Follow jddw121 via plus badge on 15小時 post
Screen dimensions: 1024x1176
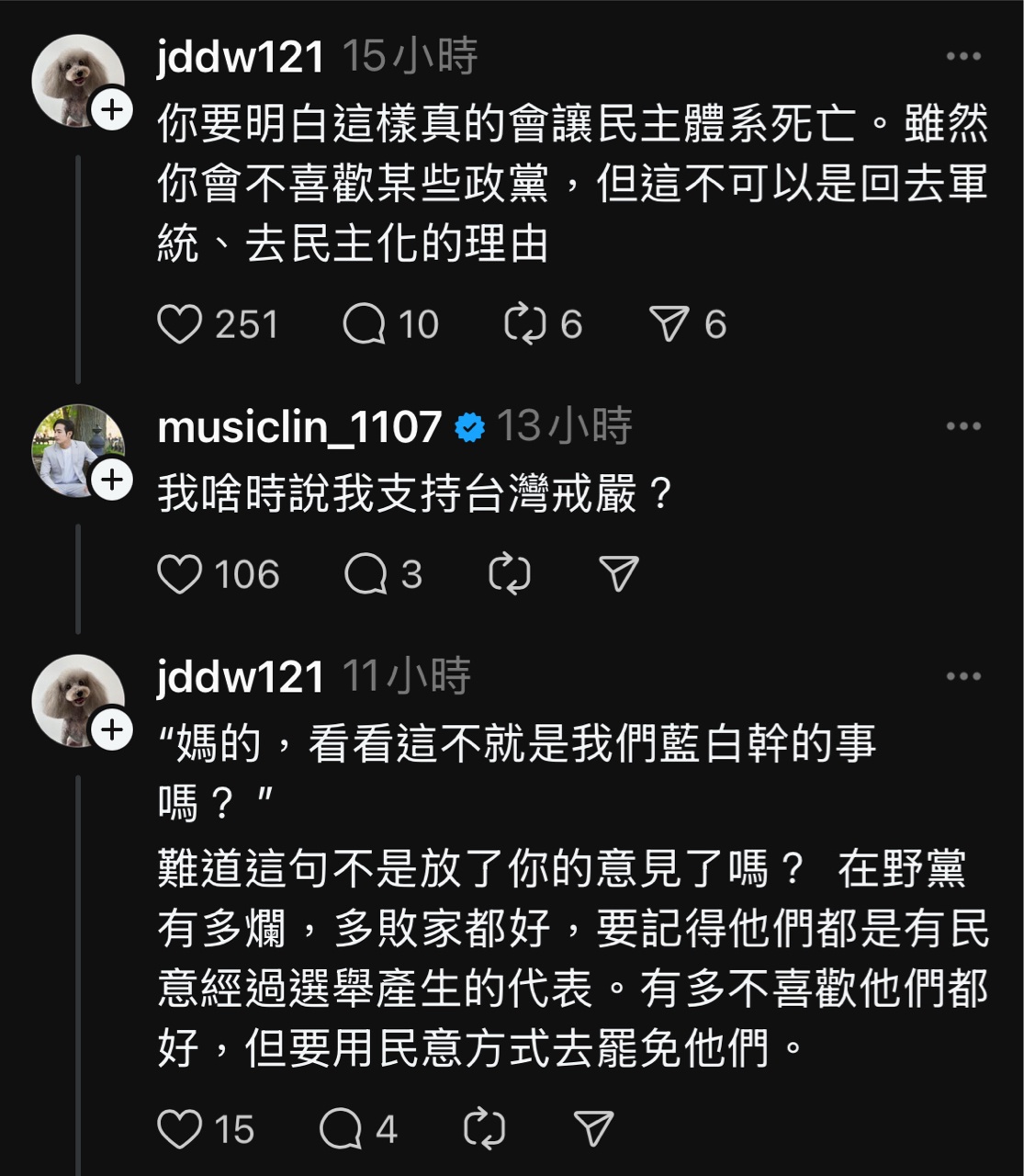click(112, 110)
